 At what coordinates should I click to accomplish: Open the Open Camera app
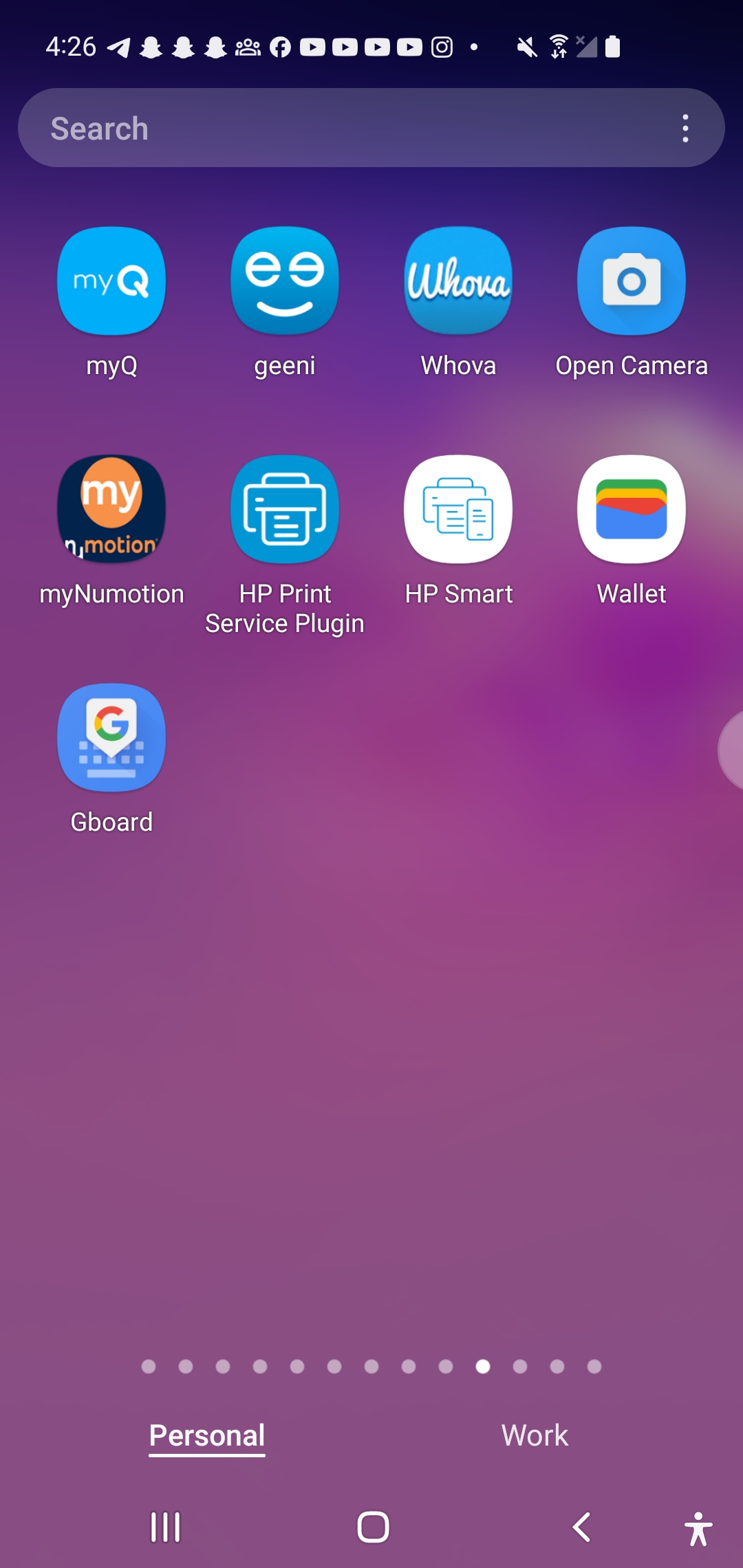click(x=632, y=281)
